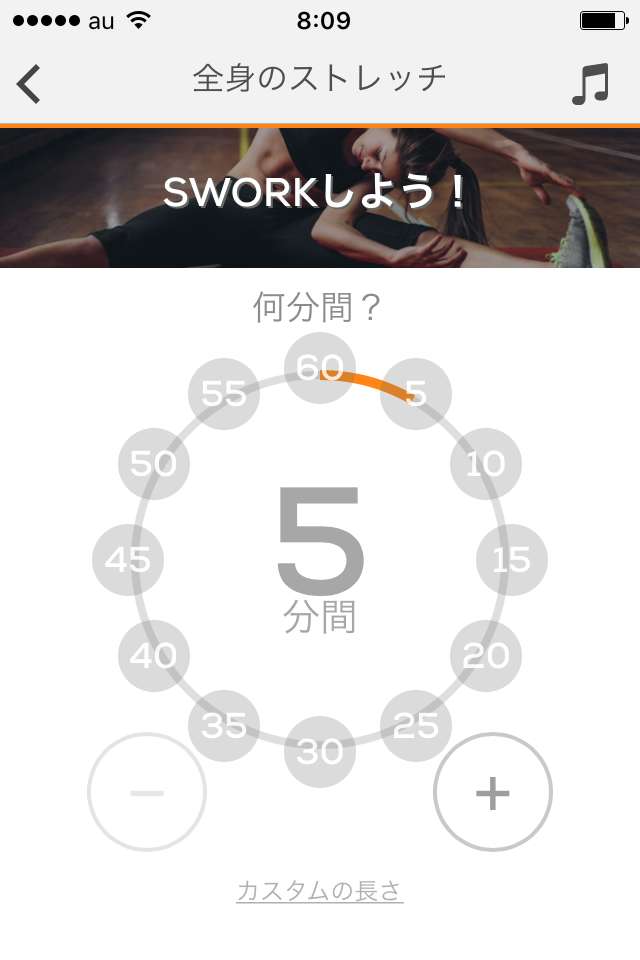
Task: Choose 50 minutes on the dial
Action: [154, 464]
